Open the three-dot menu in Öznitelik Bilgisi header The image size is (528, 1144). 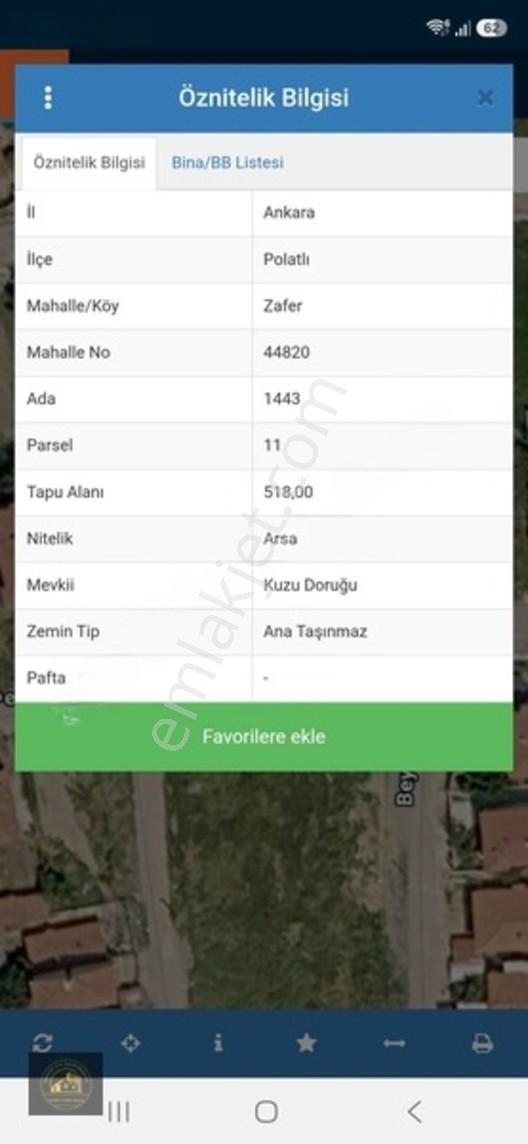click(x=48, y=98)
